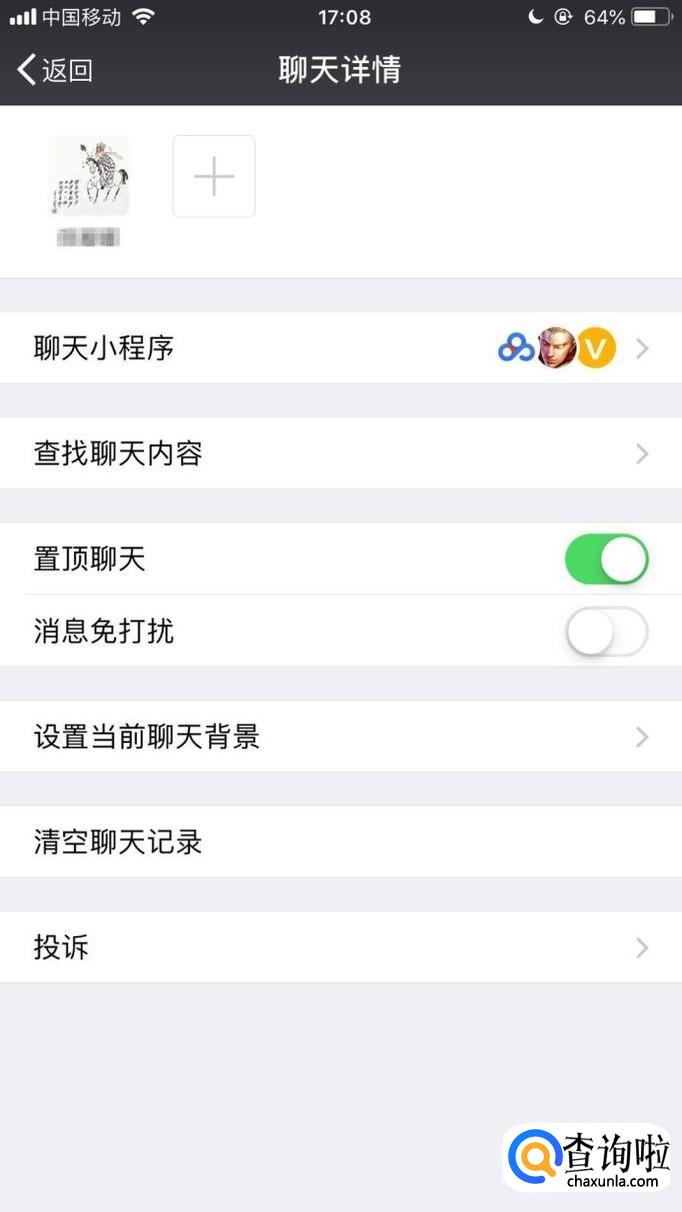
Task: Add a member with the plus button
Action: click(x=214, y=176)
